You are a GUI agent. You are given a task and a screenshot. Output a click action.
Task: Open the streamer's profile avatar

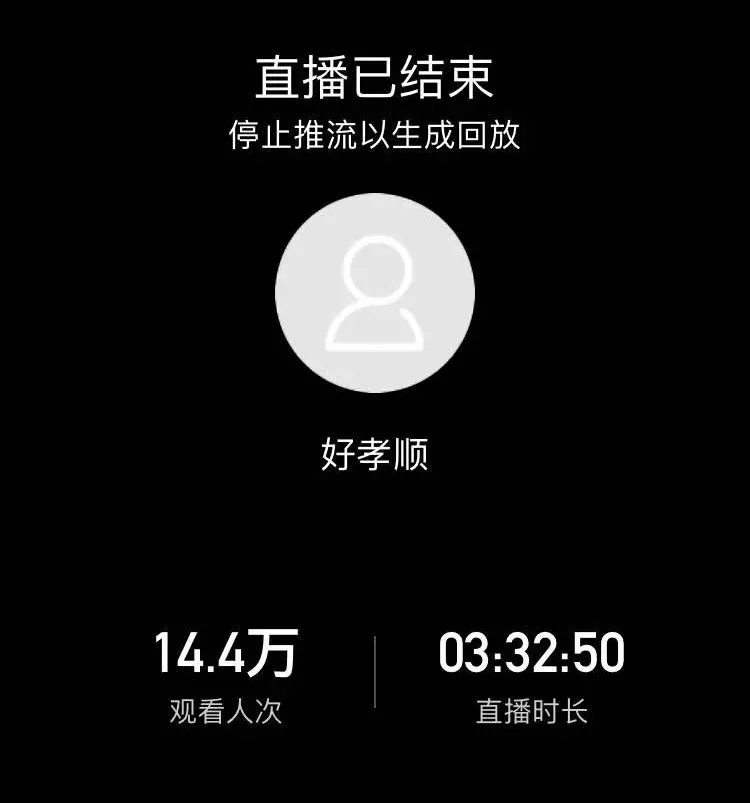click(375, 293)
